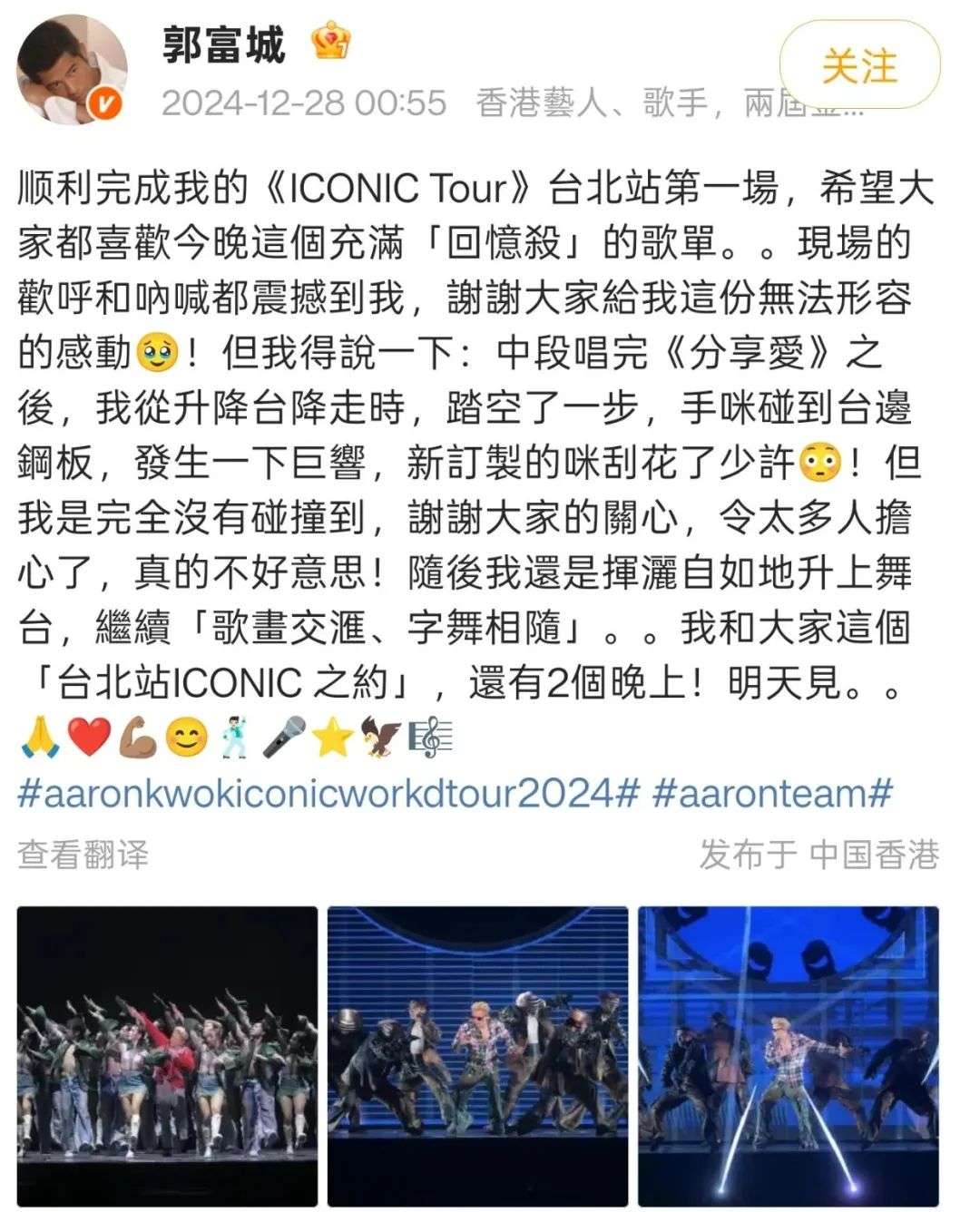Tap 查看翻译 to translate the post
This screenshot has height=1212, width=980.
pos(83,854)
